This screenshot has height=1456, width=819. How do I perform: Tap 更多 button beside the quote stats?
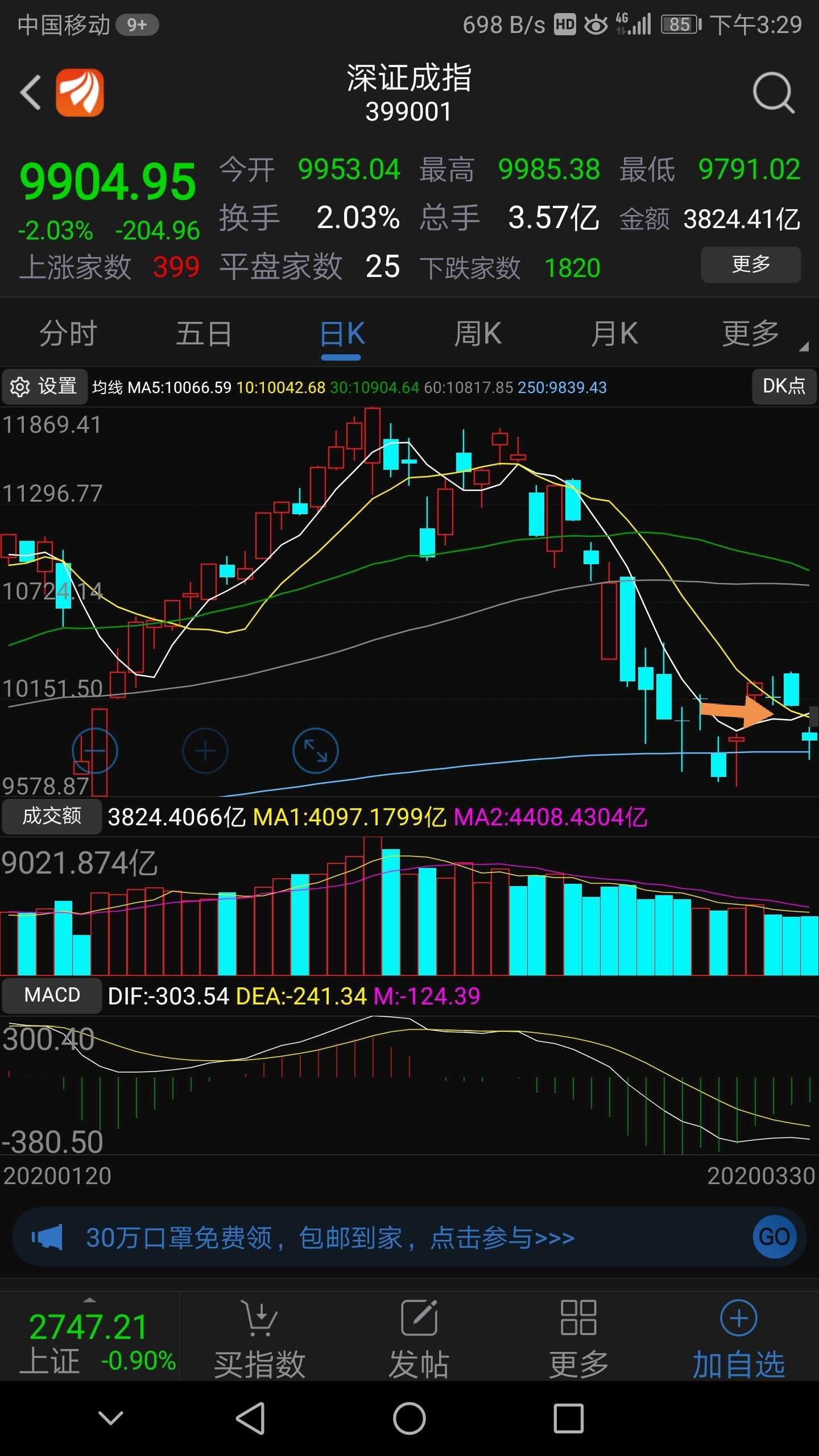750,264
